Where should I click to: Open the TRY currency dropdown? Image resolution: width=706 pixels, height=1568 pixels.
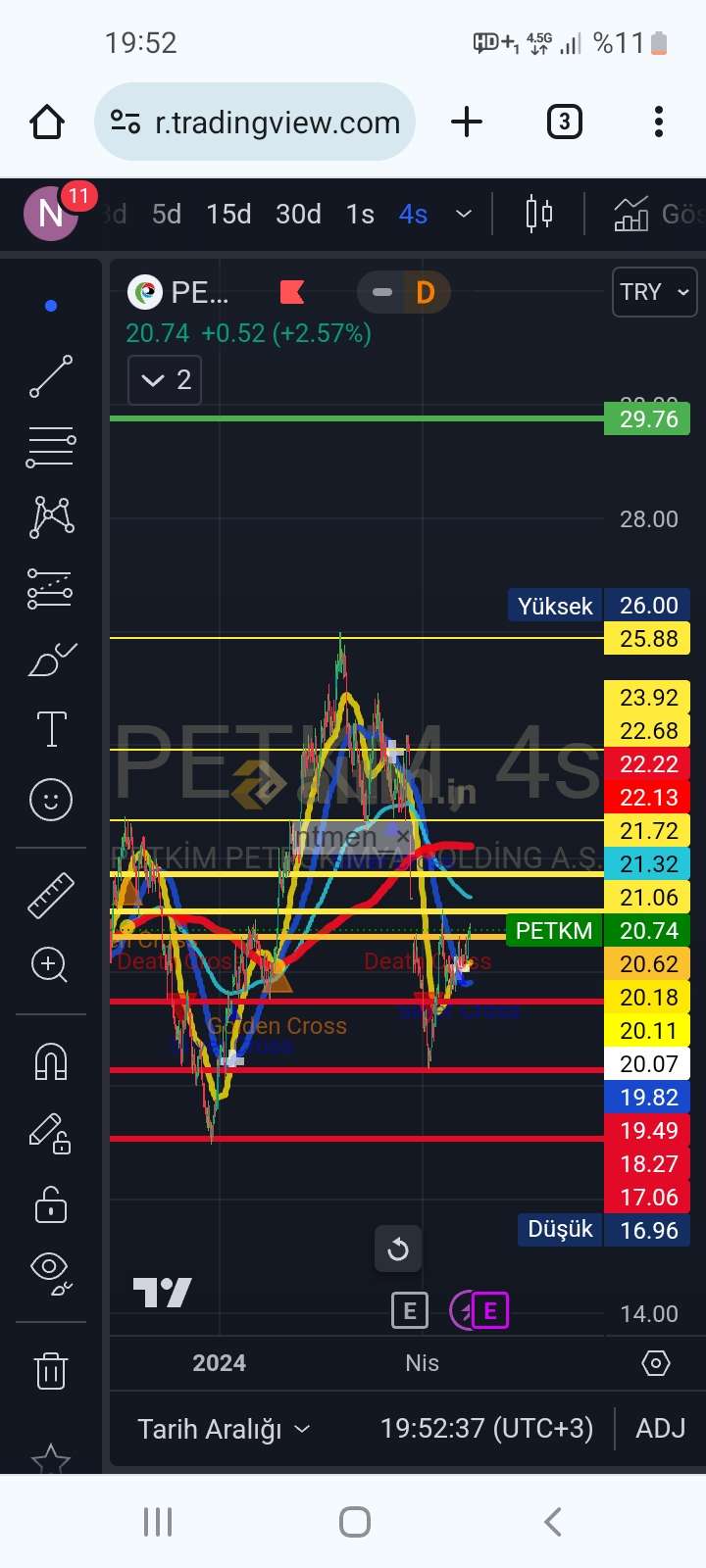(x=654, y=292)
